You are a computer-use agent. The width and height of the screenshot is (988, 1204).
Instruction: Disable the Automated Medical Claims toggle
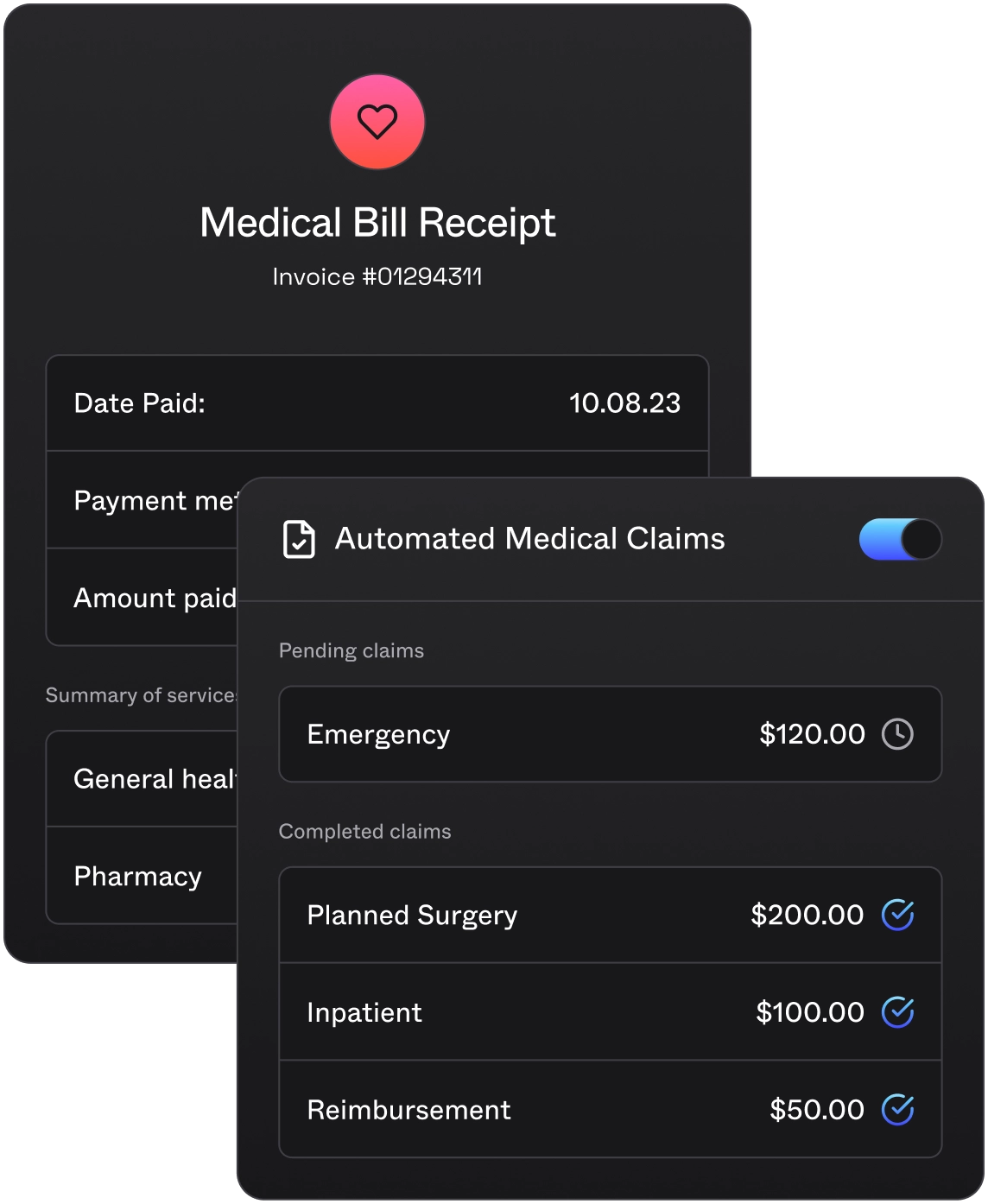(900, 538)
